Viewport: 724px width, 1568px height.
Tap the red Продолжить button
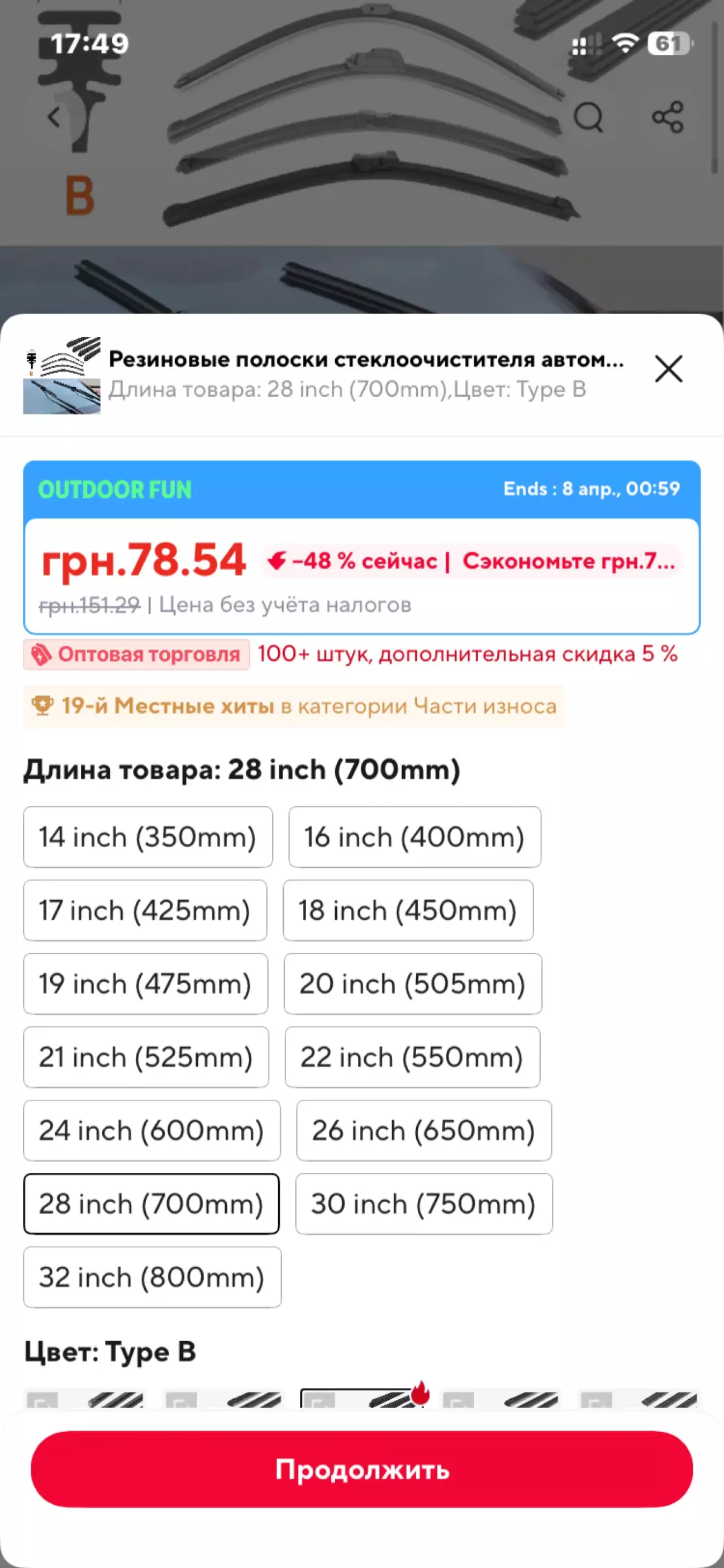pos(361,1470)
